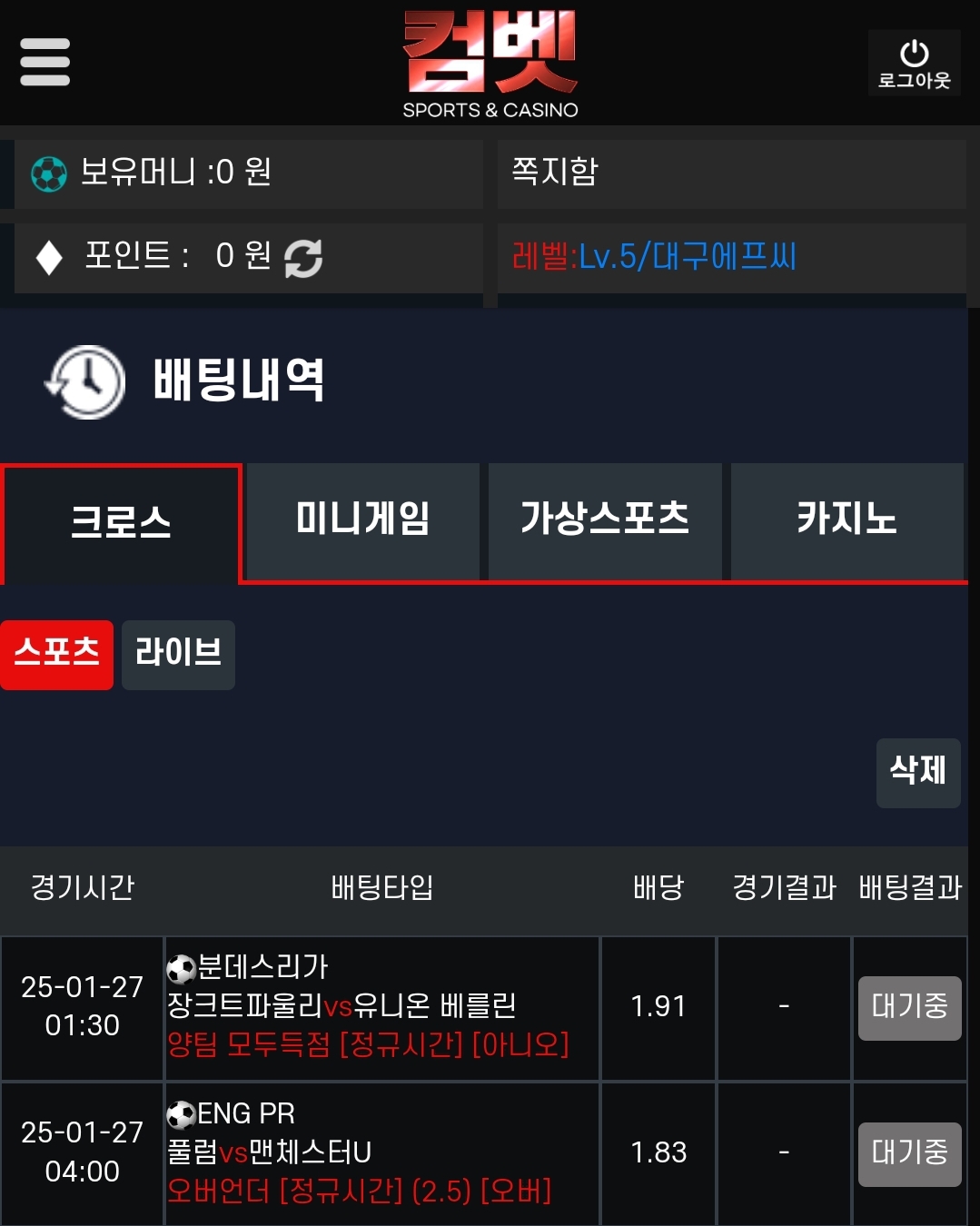The image size is (980, 1226).
Task: Switch to the 카지노 tab
Action: [846, 520]
